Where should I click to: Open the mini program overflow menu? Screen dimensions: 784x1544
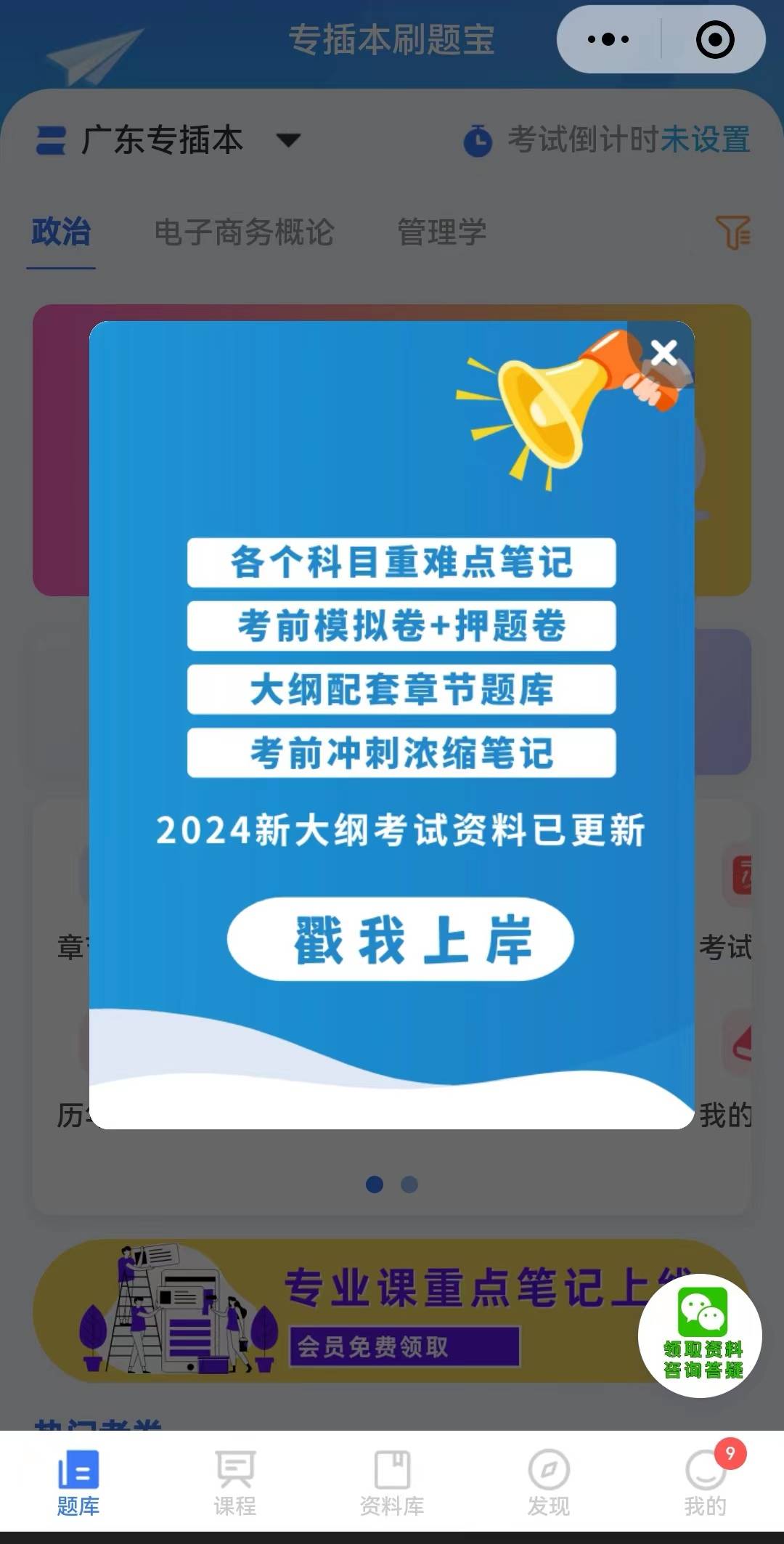click(x=608, y=39)
